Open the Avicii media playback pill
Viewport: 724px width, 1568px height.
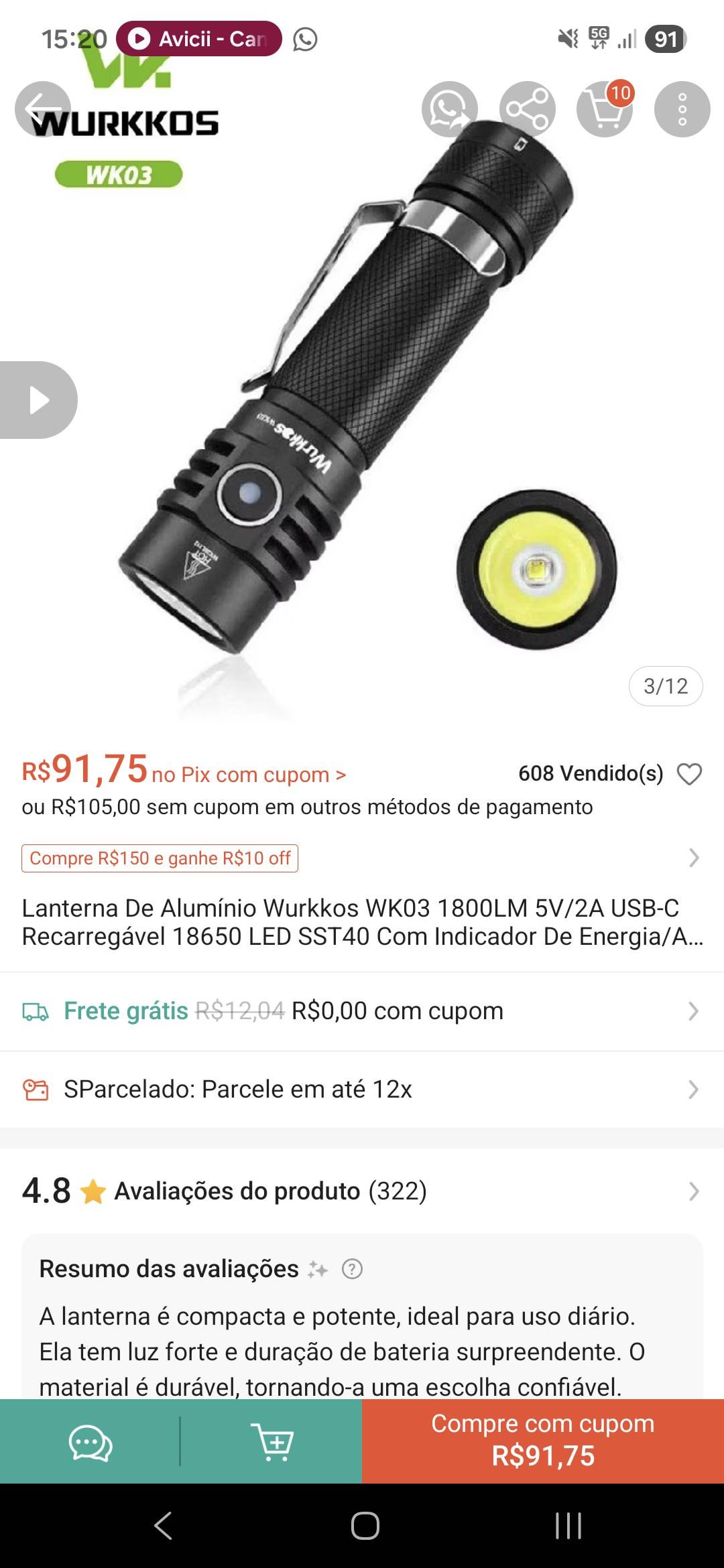(198, 39)
